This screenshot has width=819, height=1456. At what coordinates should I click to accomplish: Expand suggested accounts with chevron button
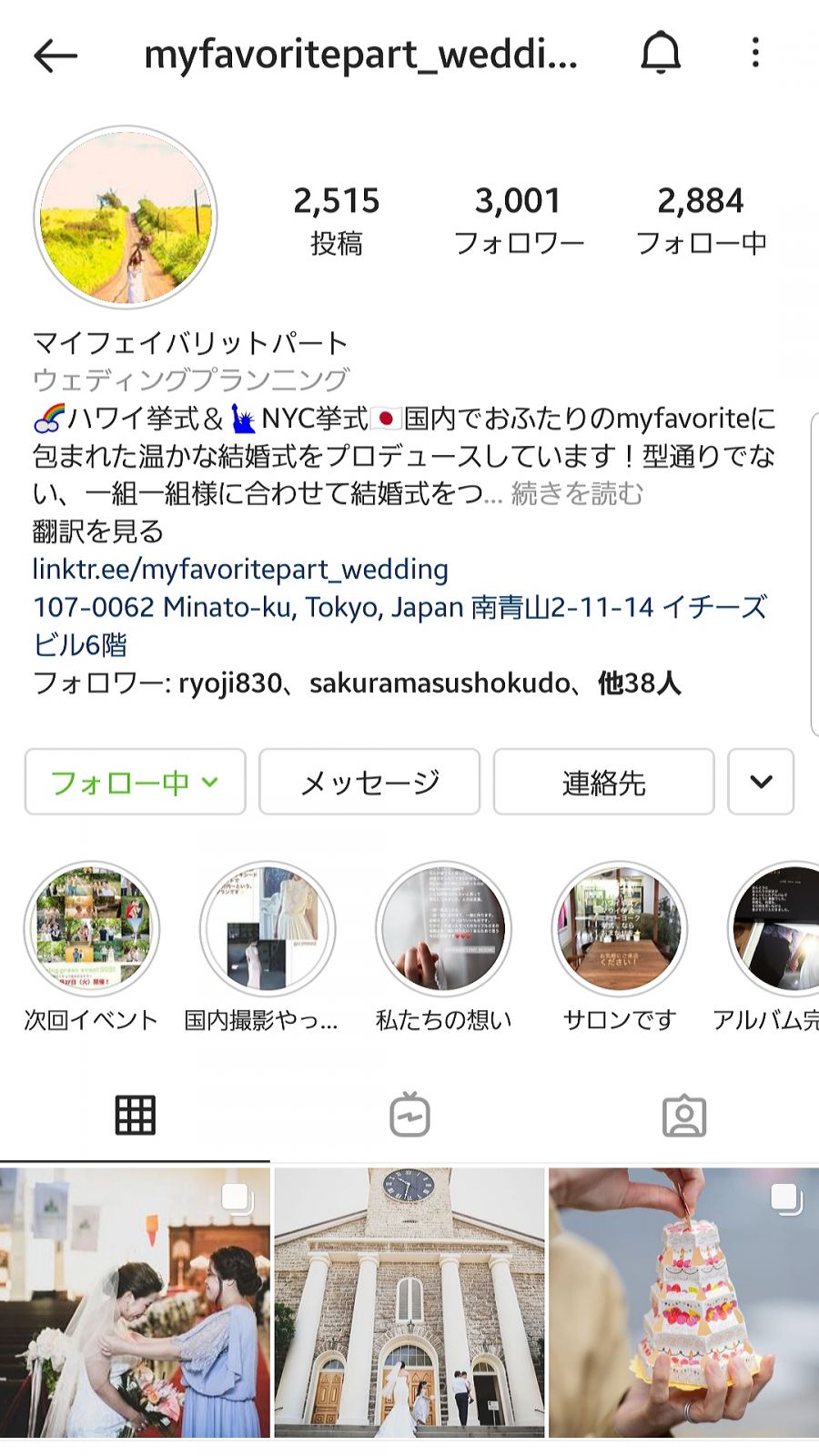[x=761, y=782]
